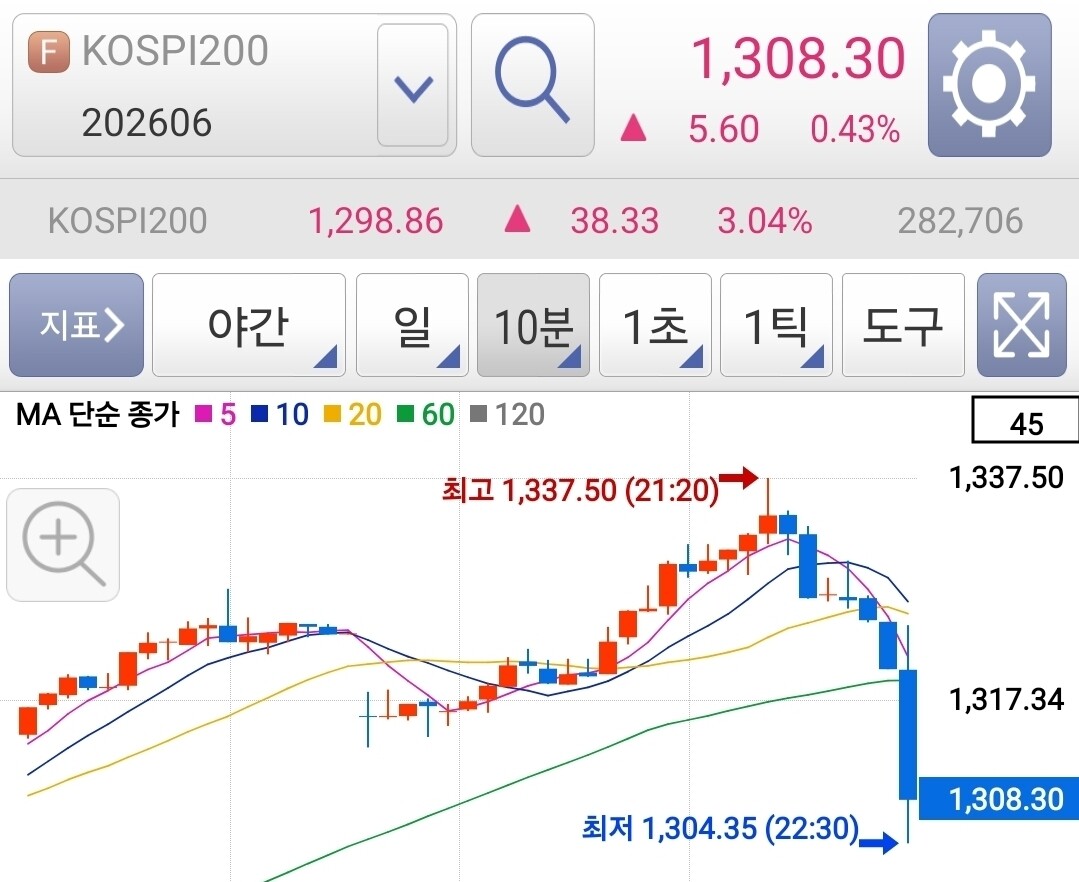Open the symbol search magnifier
Image resolution: width=1079 pixels, height=882 pixels.
tap(533, 85)
